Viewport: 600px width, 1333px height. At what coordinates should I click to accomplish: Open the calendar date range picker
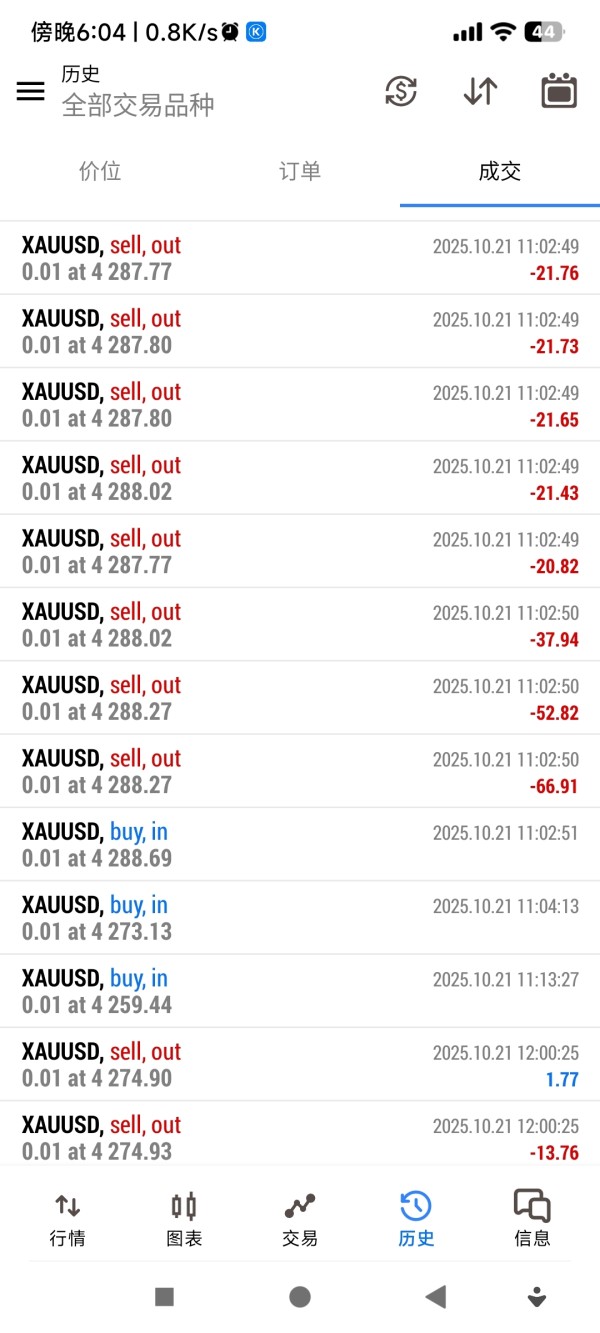[x=559, y=91]
